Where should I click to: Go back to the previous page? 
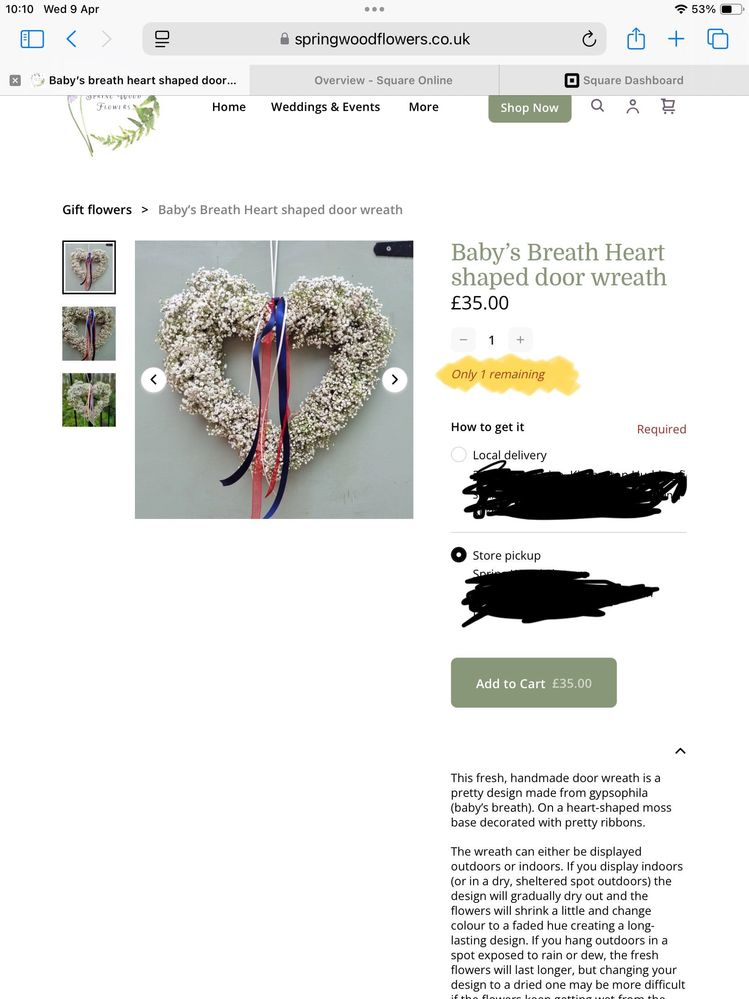71,39
